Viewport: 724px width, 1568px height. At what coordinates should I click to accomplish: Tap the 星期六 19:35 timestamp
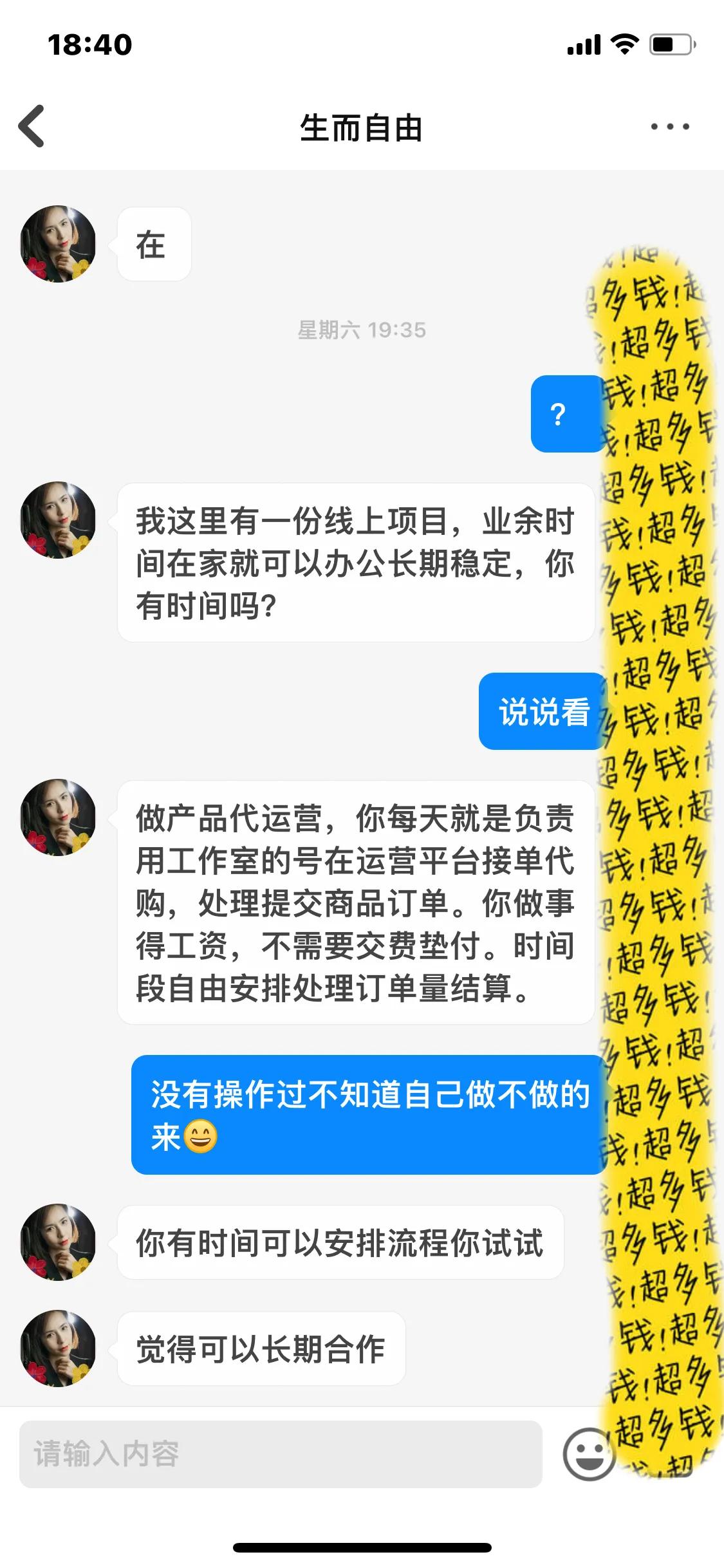pos(362,330)
